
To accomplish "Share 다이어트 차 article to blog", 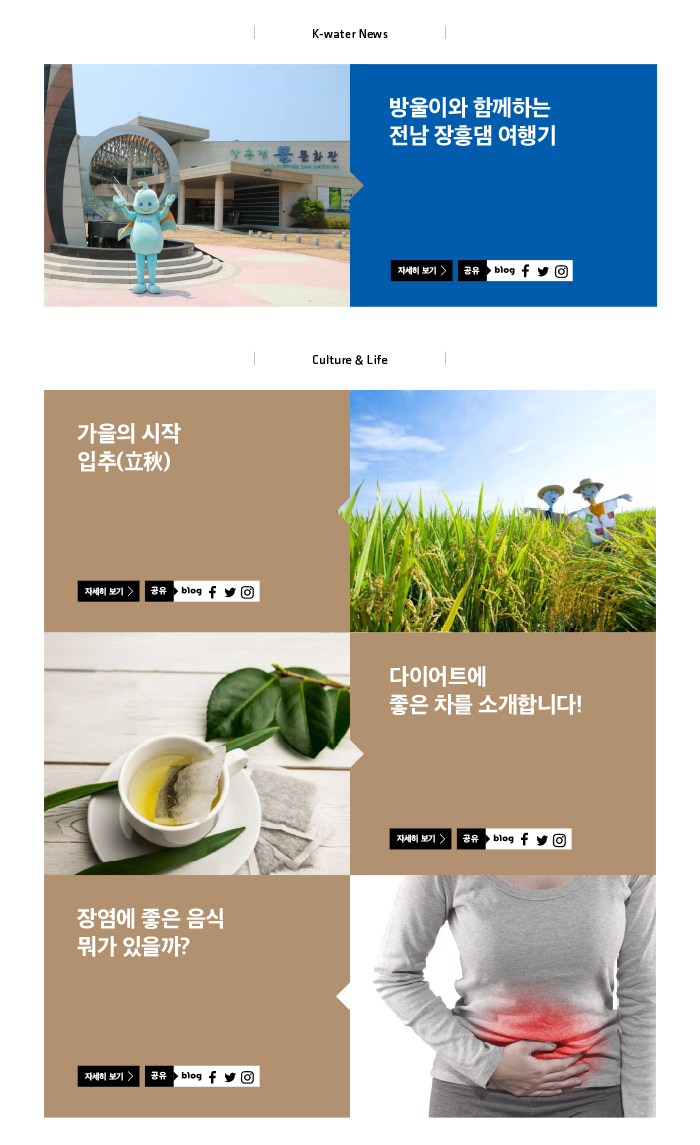I will pyautogui.click(x=503, y=839).
